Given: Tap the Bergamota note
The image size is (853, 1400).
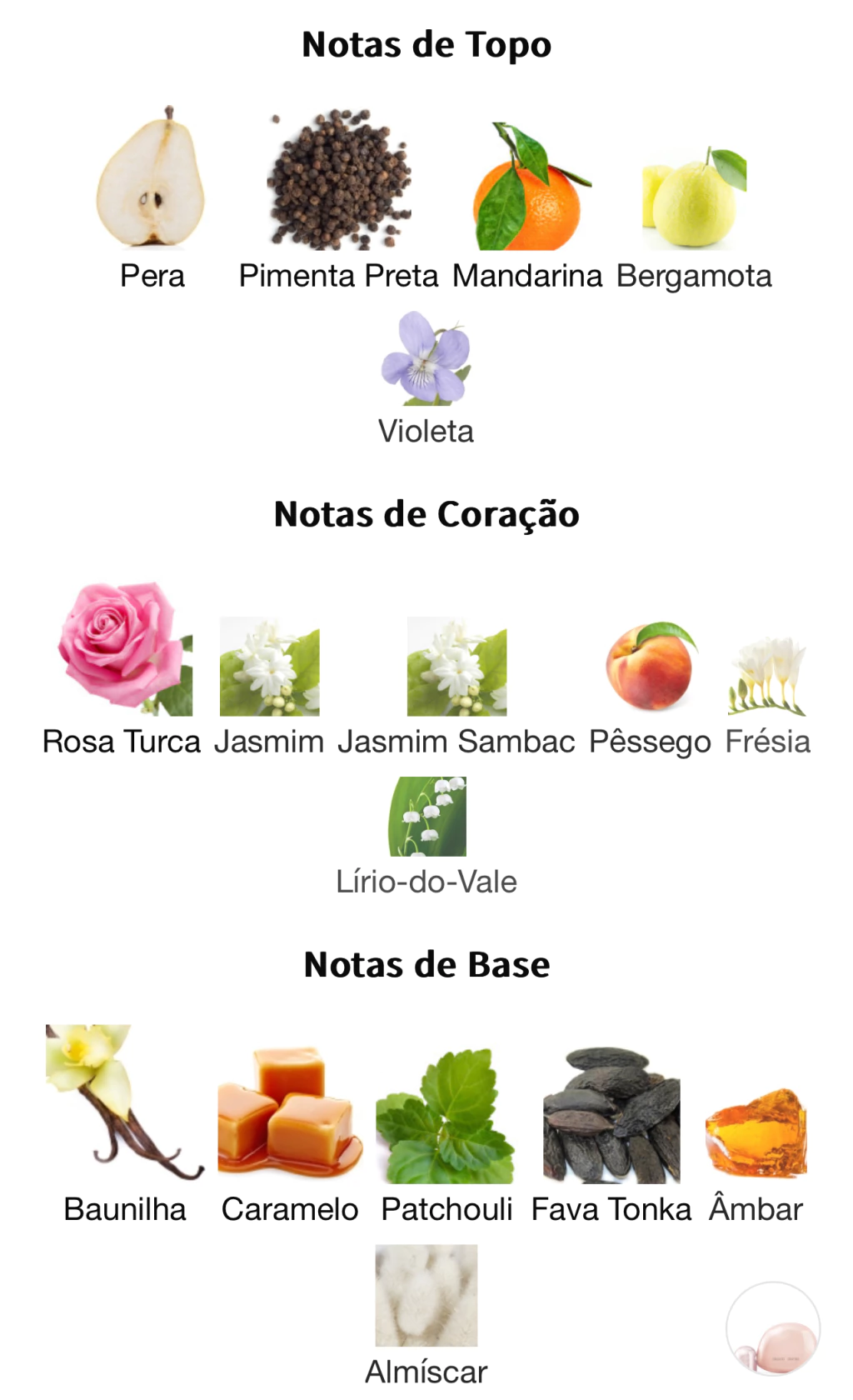Looking at the screenshot, I should coord(694,200).
